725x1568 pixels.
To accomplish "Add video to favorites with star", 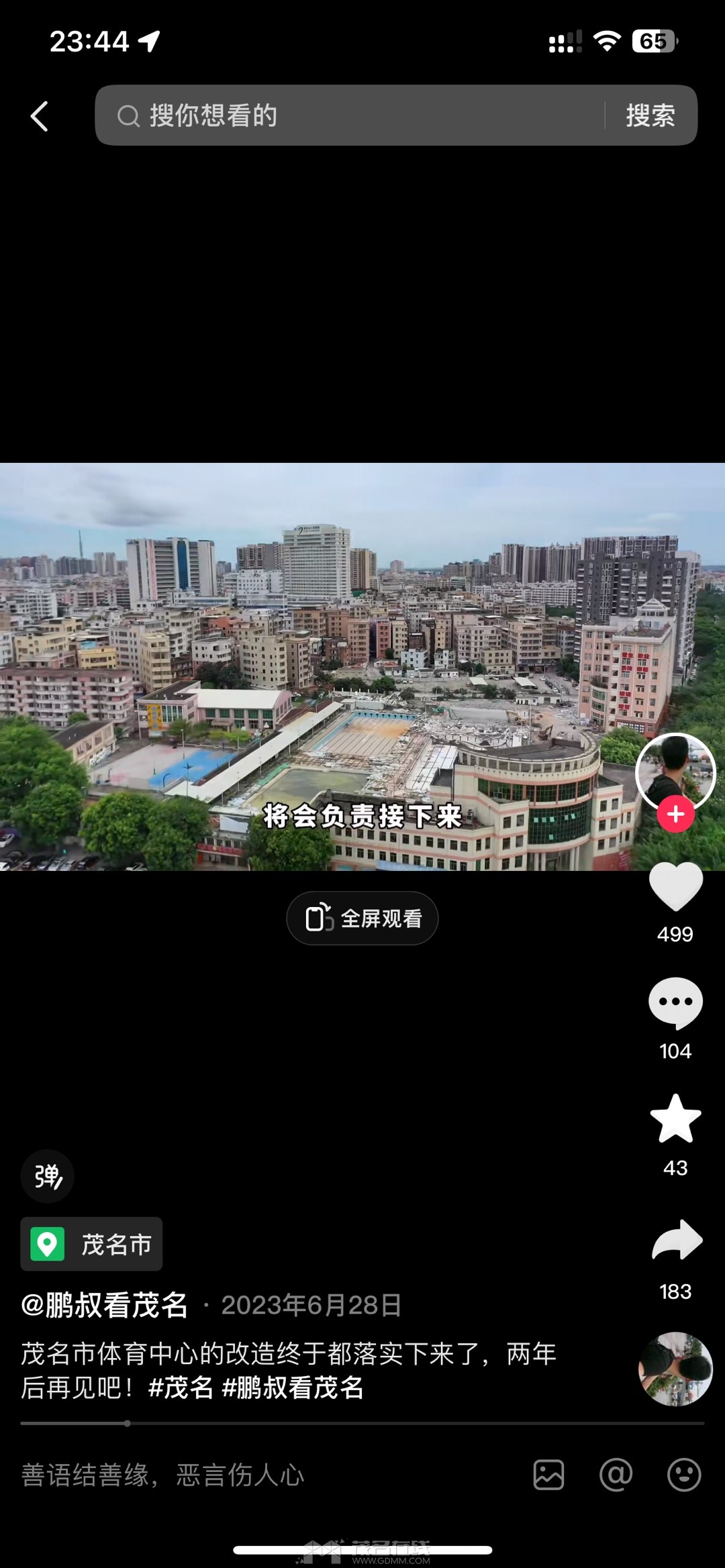I will 675,1118.
